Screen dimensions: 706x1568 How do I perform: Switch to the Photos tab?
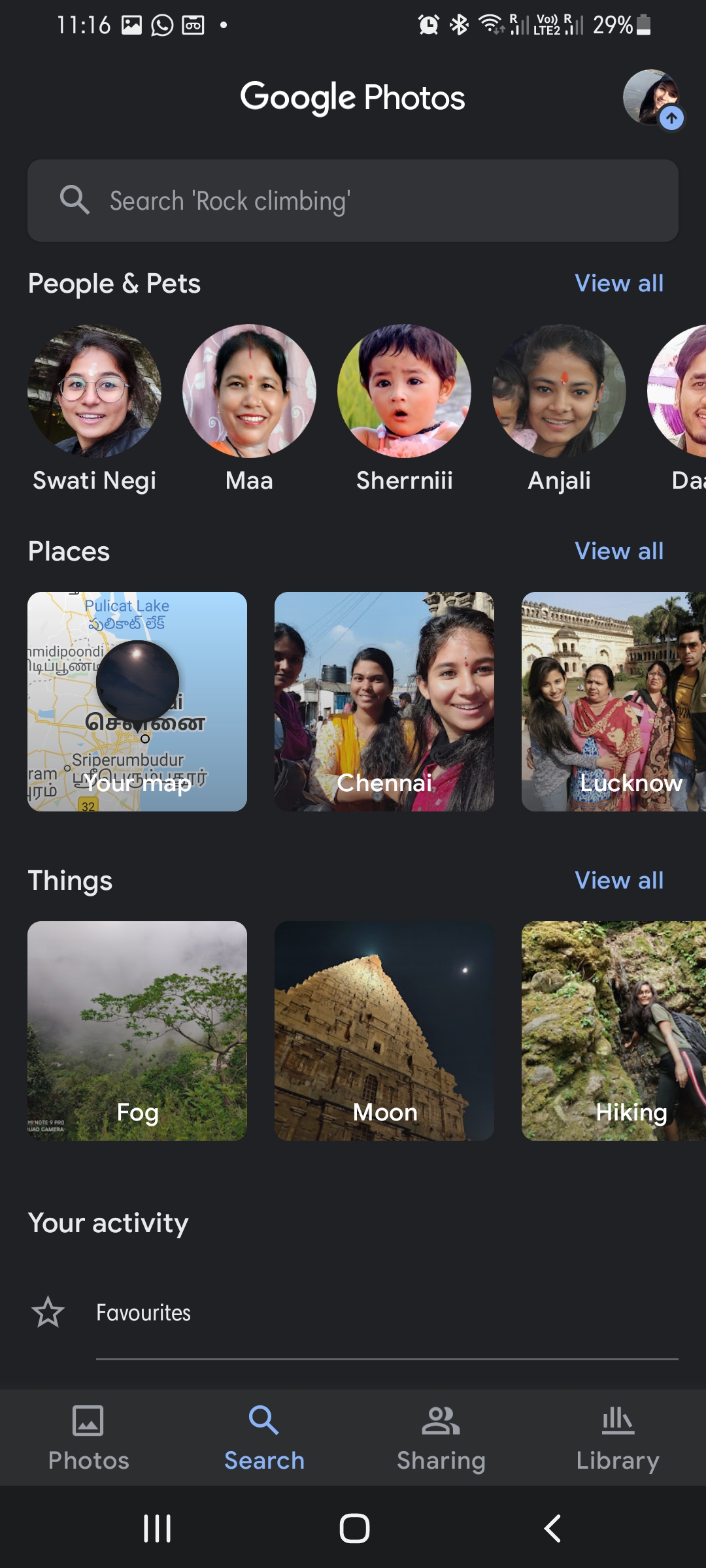(x=88, y=1437)
